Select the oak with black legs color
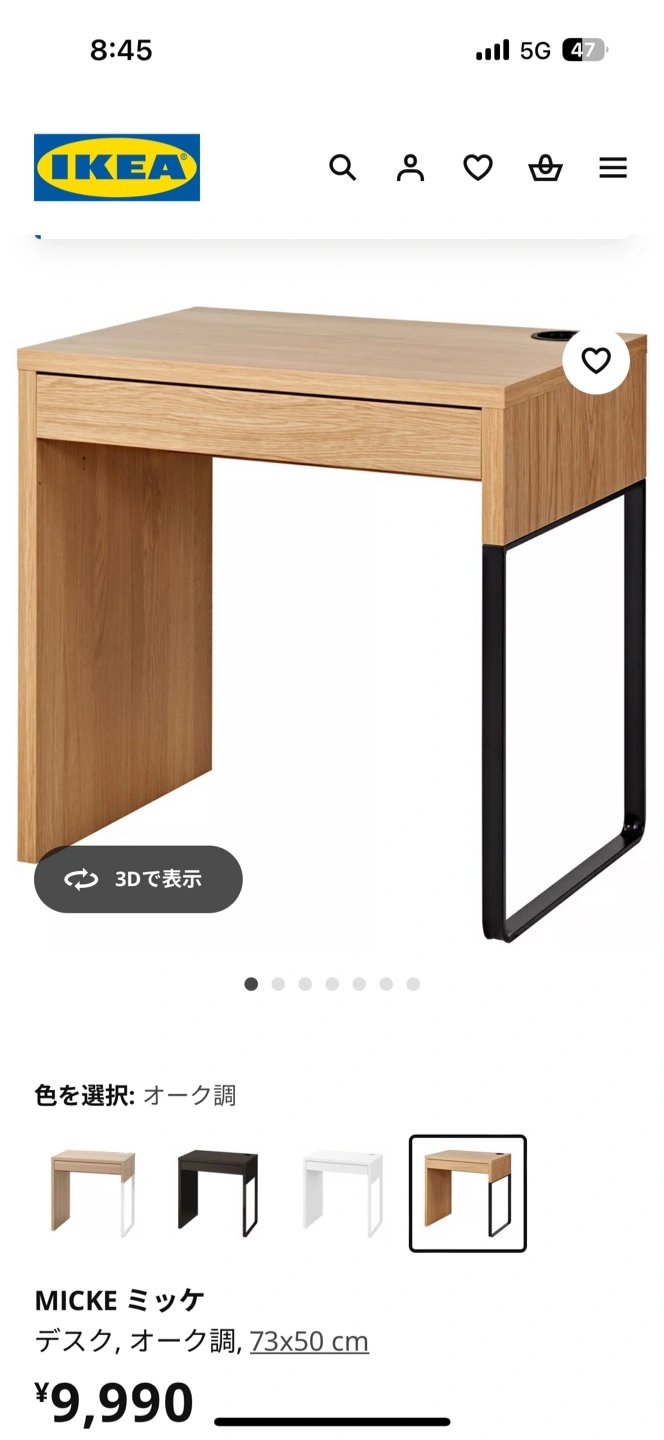Screen dimensions: 664x1440 pos(467,1193)
